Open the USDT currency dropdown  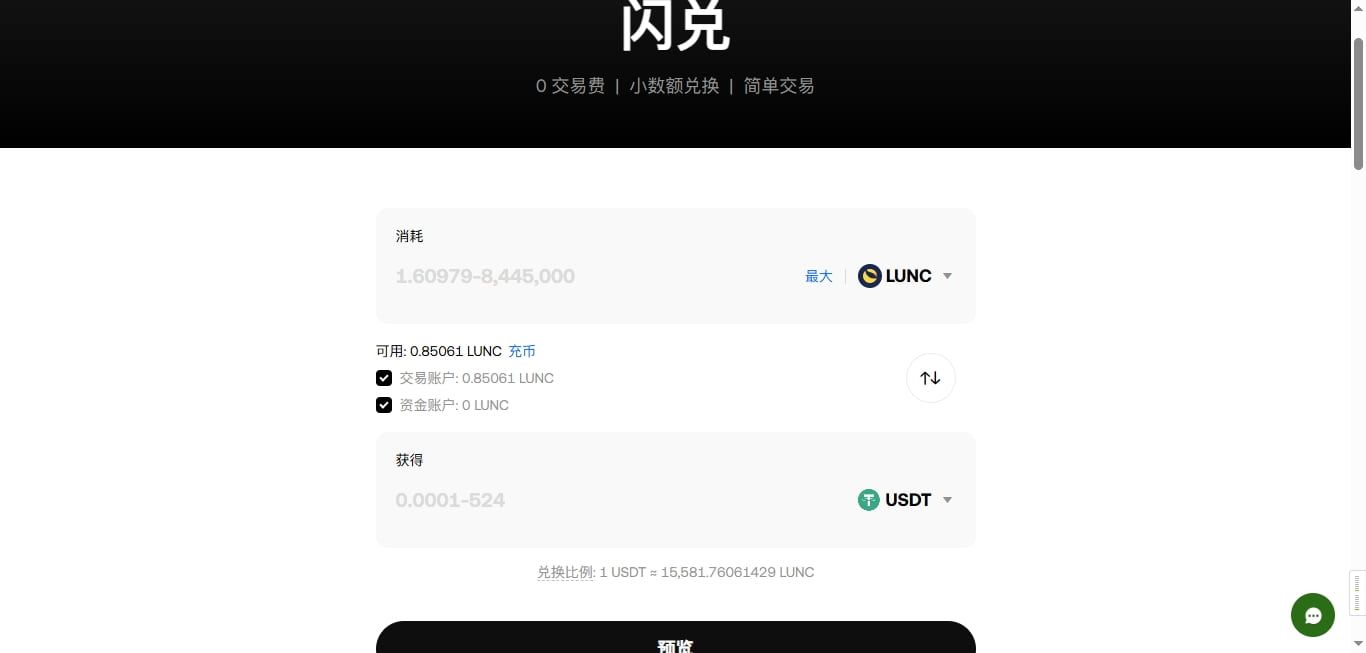tap(905, 500)
